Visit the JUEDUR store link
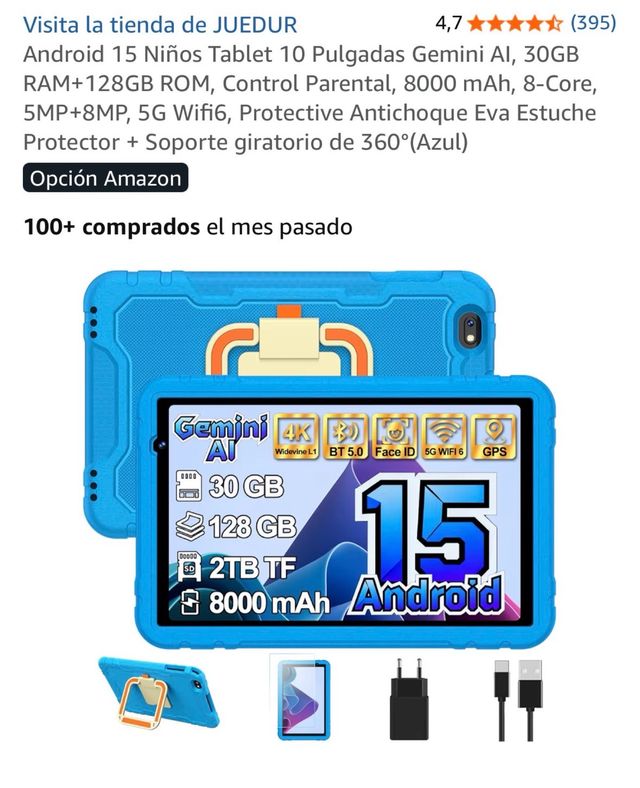Image resolution: width=640 pixels, height=788 pixels. pyautogui.click(x=160, y=24)
